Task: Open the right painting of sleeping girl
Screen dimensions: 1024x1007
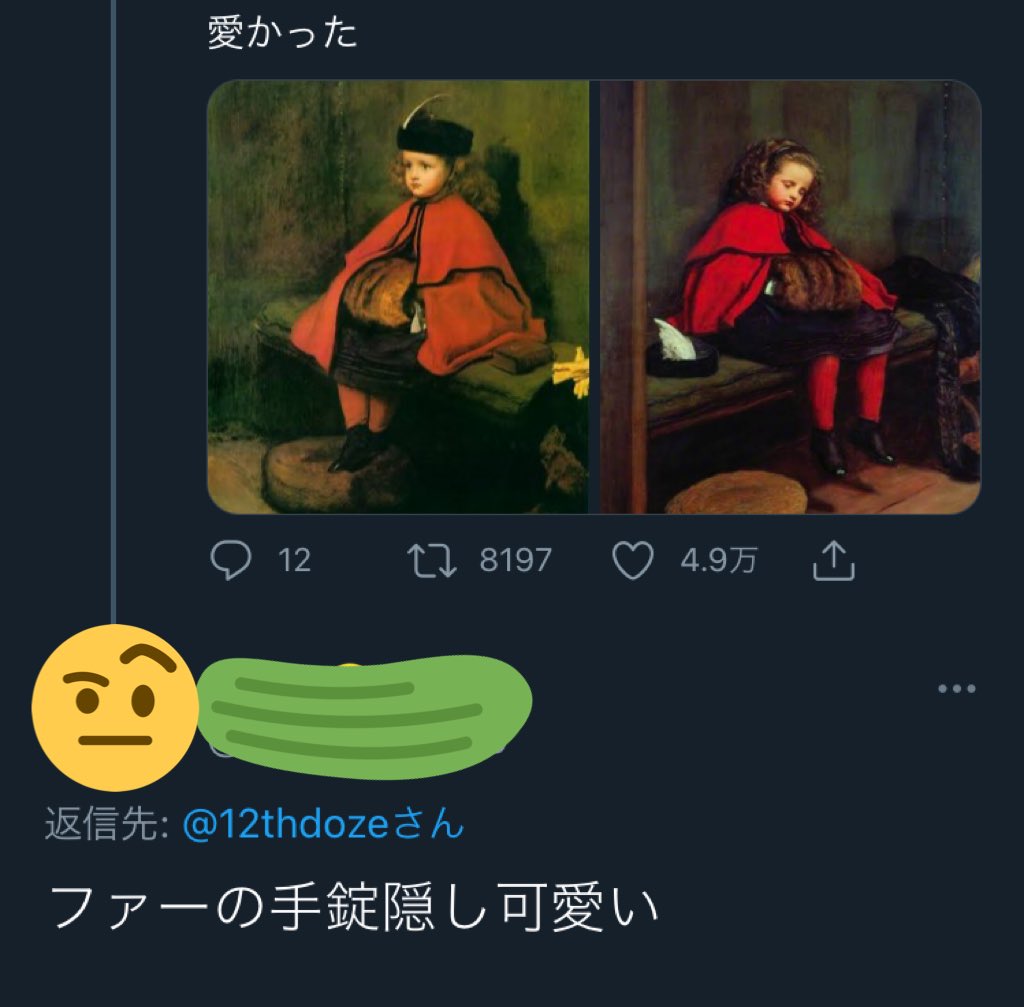Action: tap(791, 297)
